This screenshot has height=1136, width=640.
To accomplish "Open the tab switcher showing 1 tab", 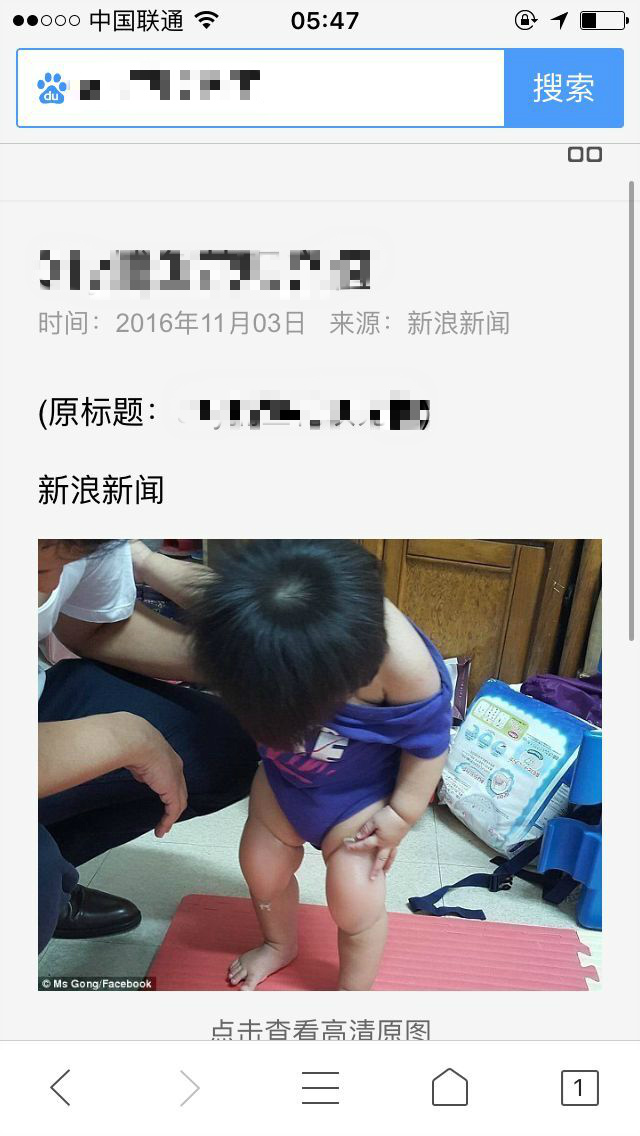I will pyautogui.click(x=579, y=1087).
